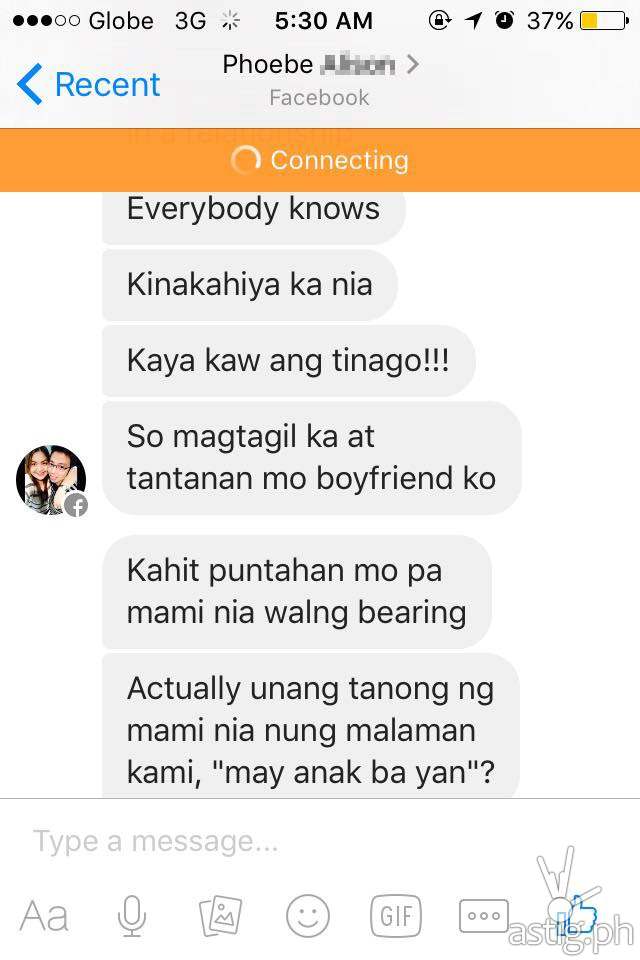Open sender's profile picture
Image resolution: width=640 pixels, height=960 pixels.
coord(51,480)
